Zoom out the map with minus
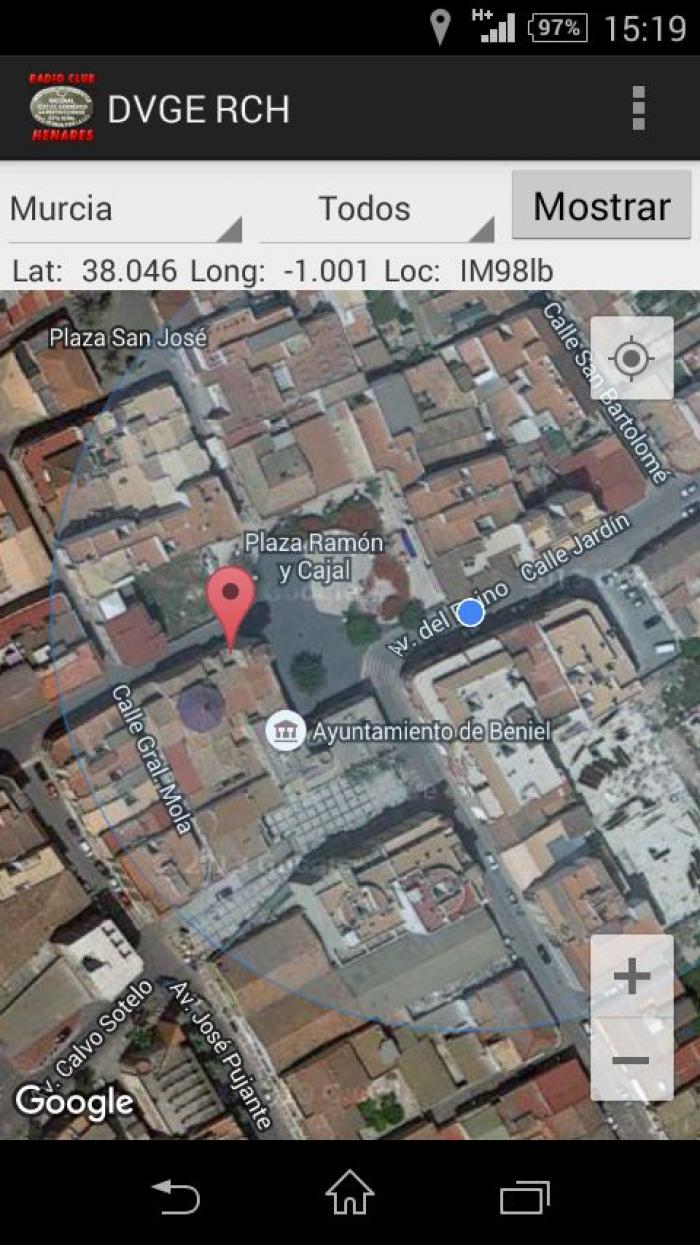 (631, 1059)
